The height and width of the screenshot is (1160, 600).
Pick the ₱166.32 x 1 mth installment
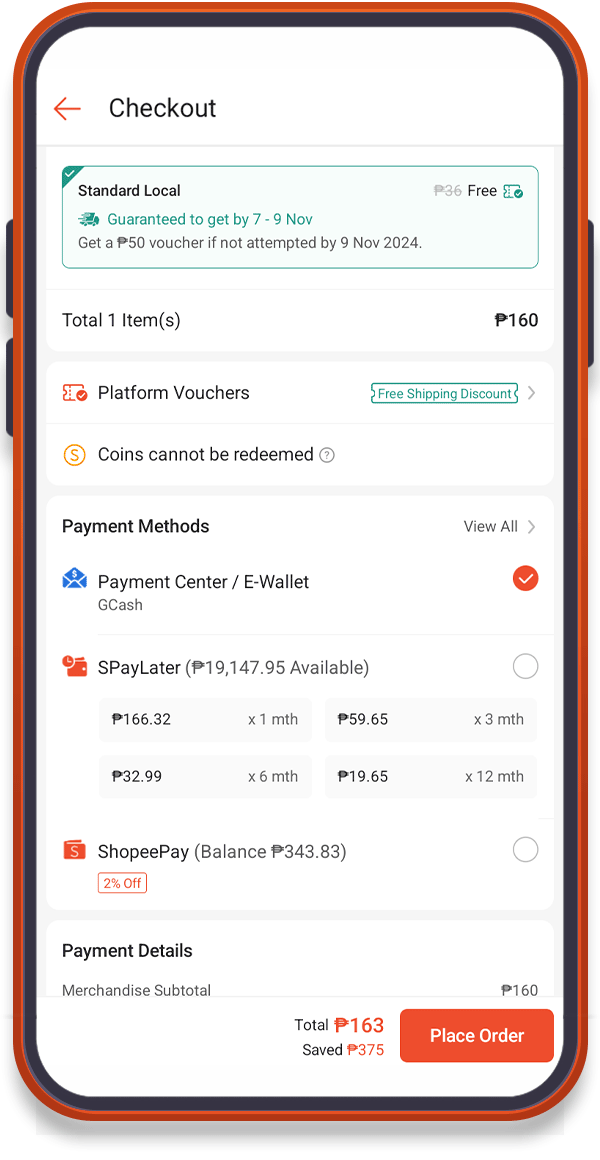[x=205, y=719]
